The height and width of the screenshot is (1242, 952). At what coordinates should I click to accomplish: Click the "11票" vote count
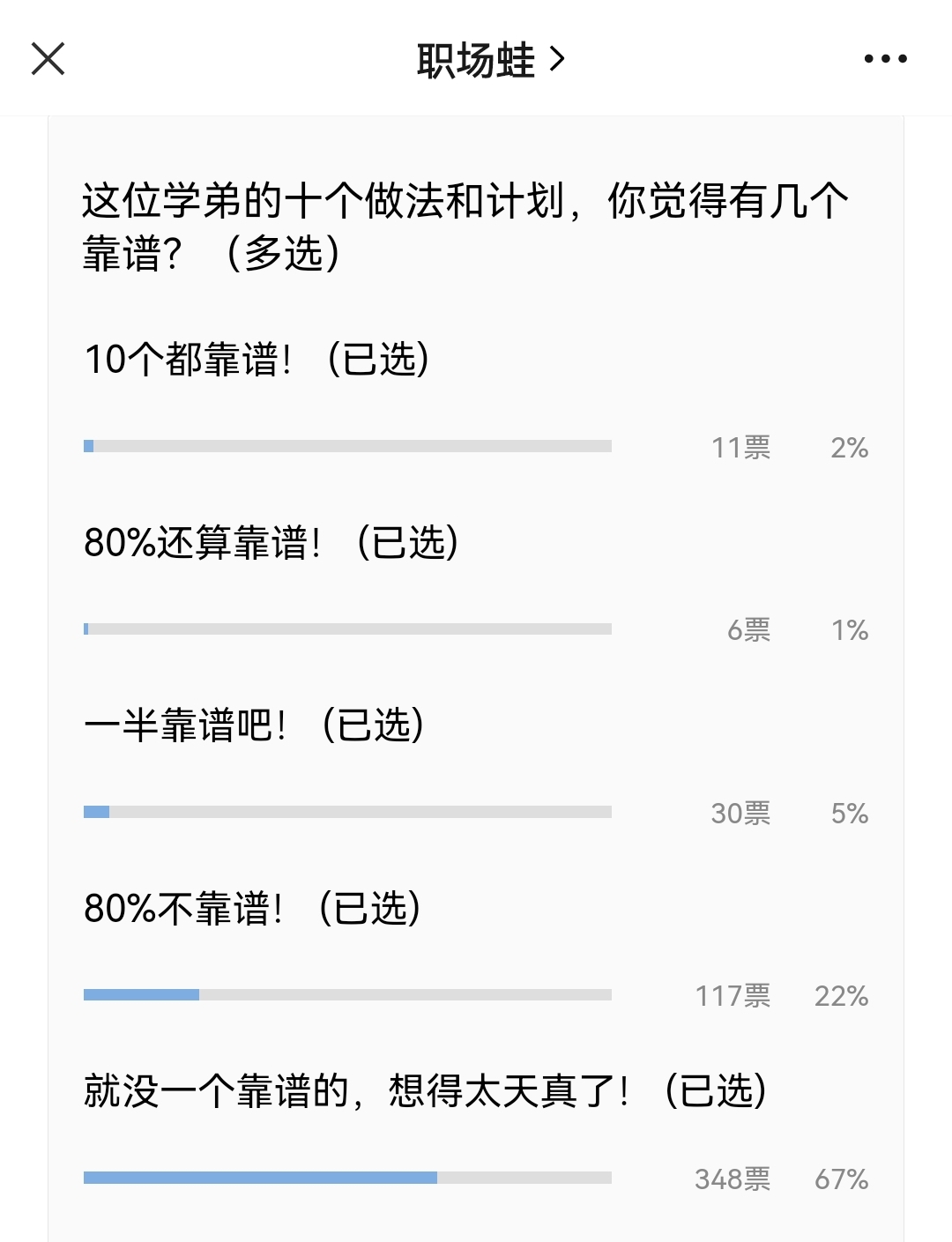[x=741, y=448]
